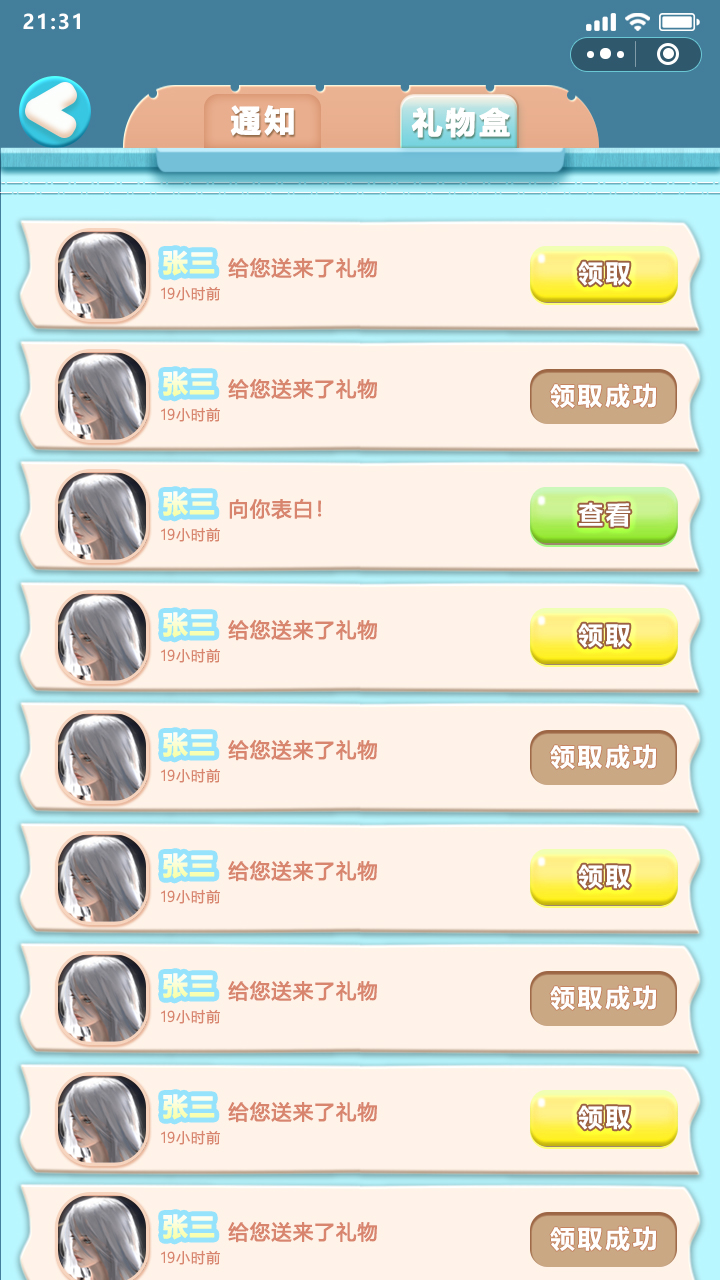Switch to the 礼物盒 tab
Image resolution: width=720 pixels, height=1280 pixels.
click(x=459, y=121)
